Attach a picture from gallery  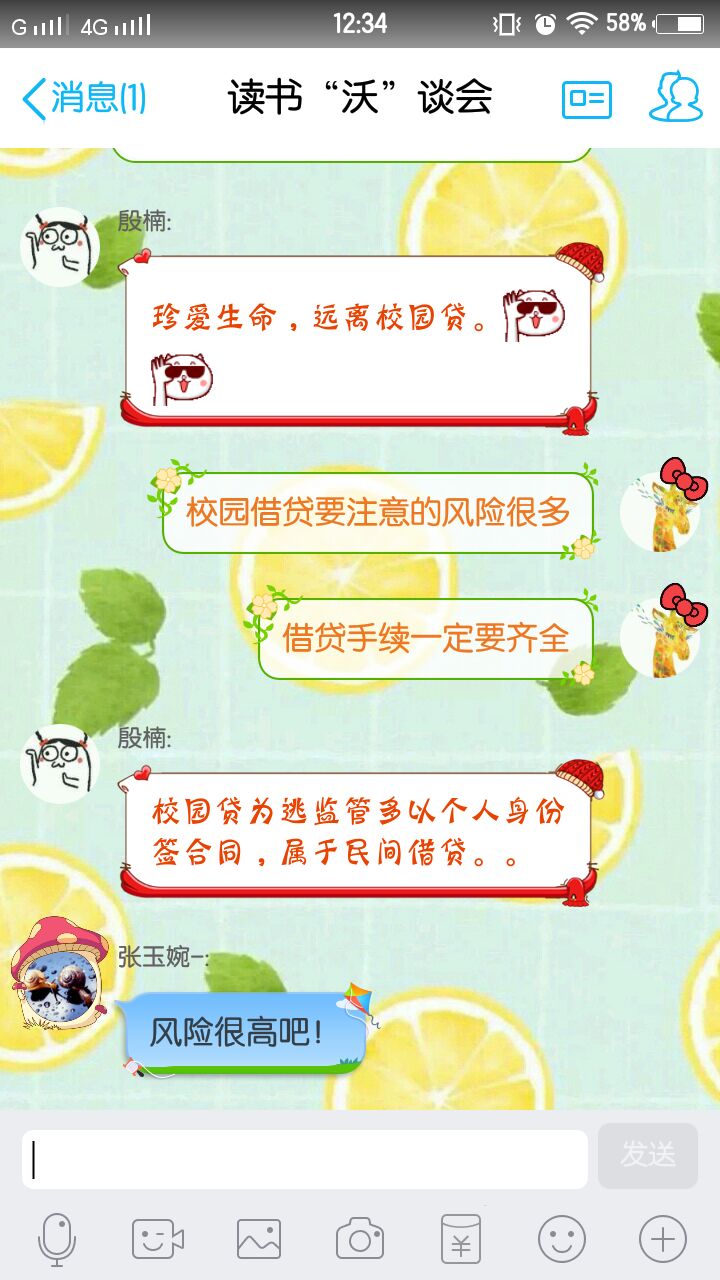click(258, 1241)
